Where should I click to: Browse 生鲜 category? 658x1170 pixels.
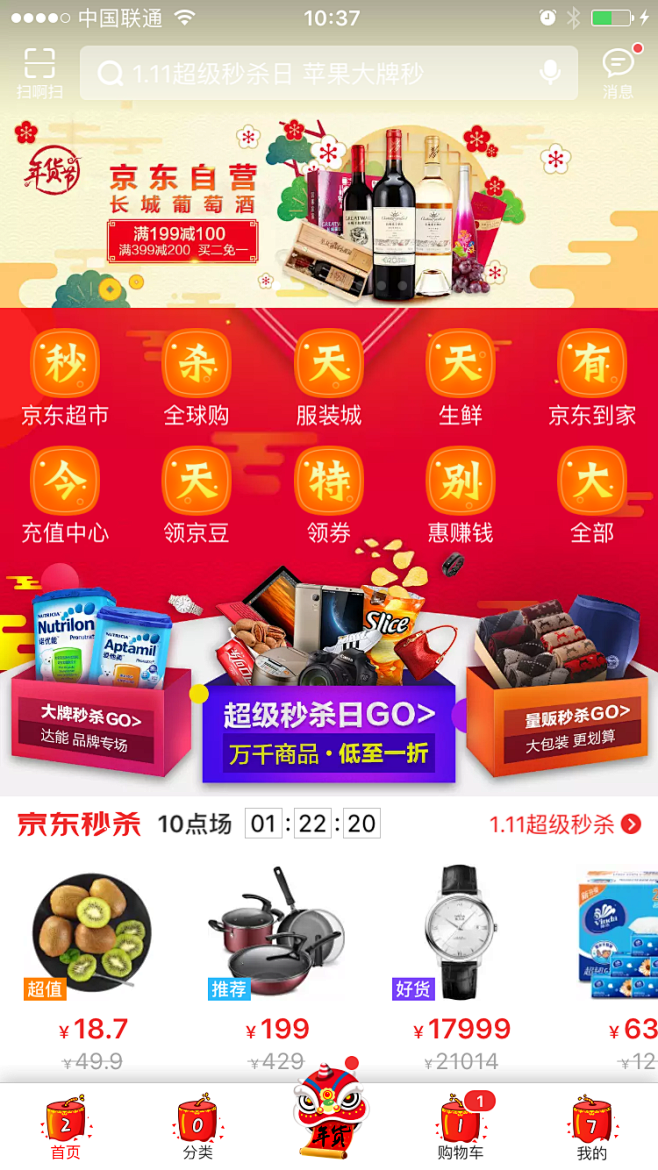point(461,379)
